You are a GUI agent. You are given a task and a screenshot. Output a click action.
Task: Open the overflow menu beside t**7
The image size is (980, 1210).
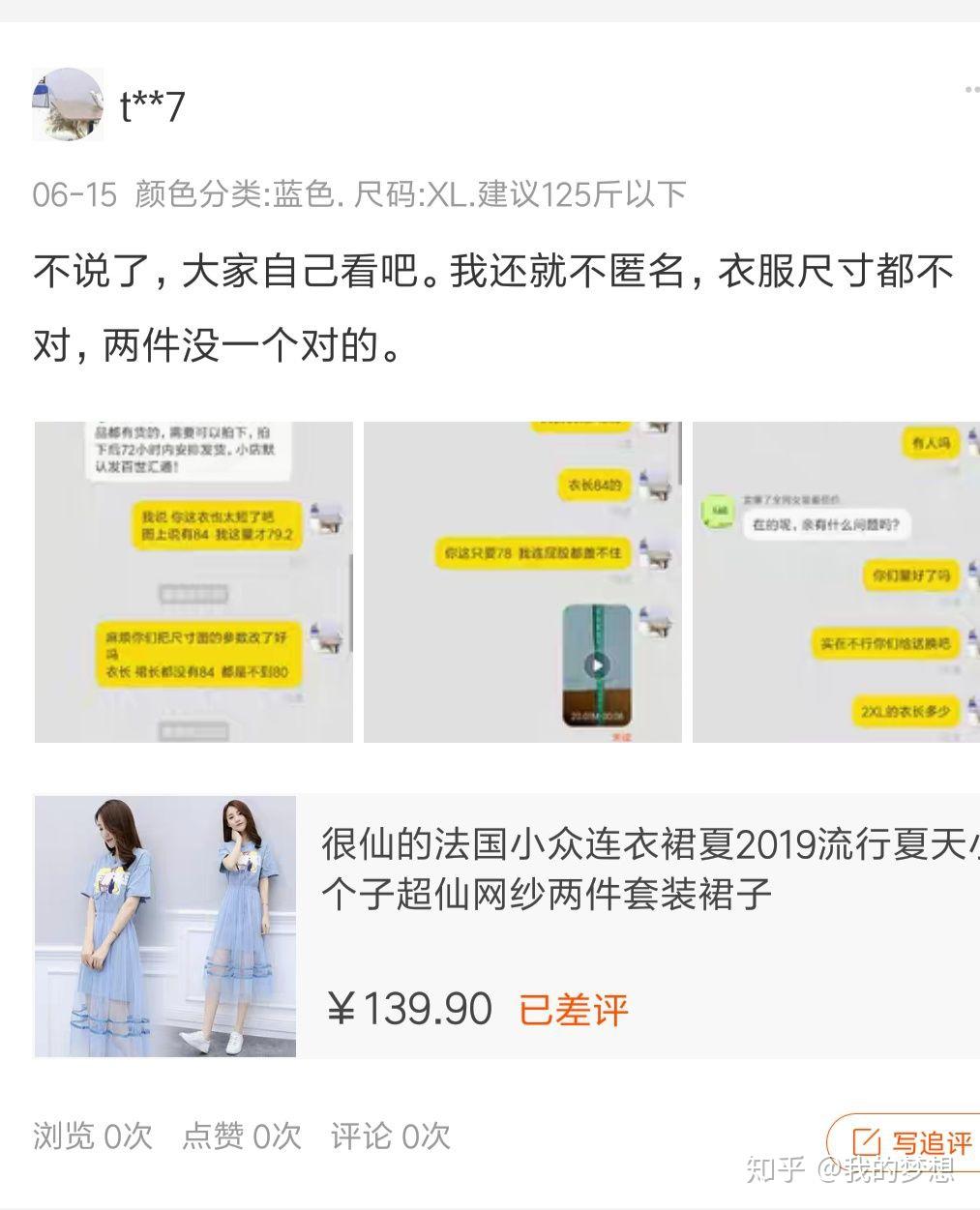coord(970,90)
